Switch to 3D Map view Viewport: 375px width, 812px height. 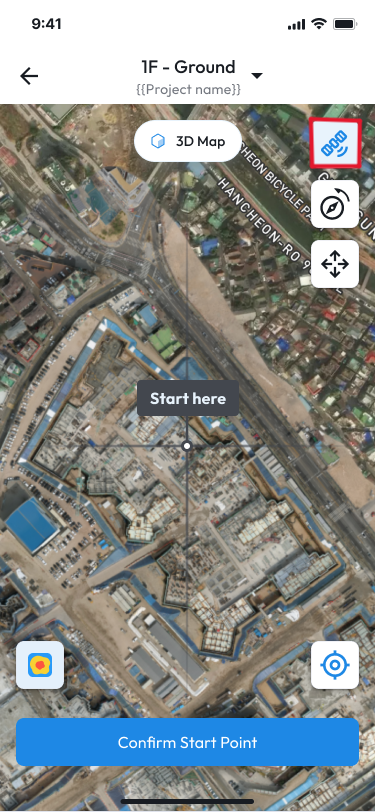(x=188, y=141)
